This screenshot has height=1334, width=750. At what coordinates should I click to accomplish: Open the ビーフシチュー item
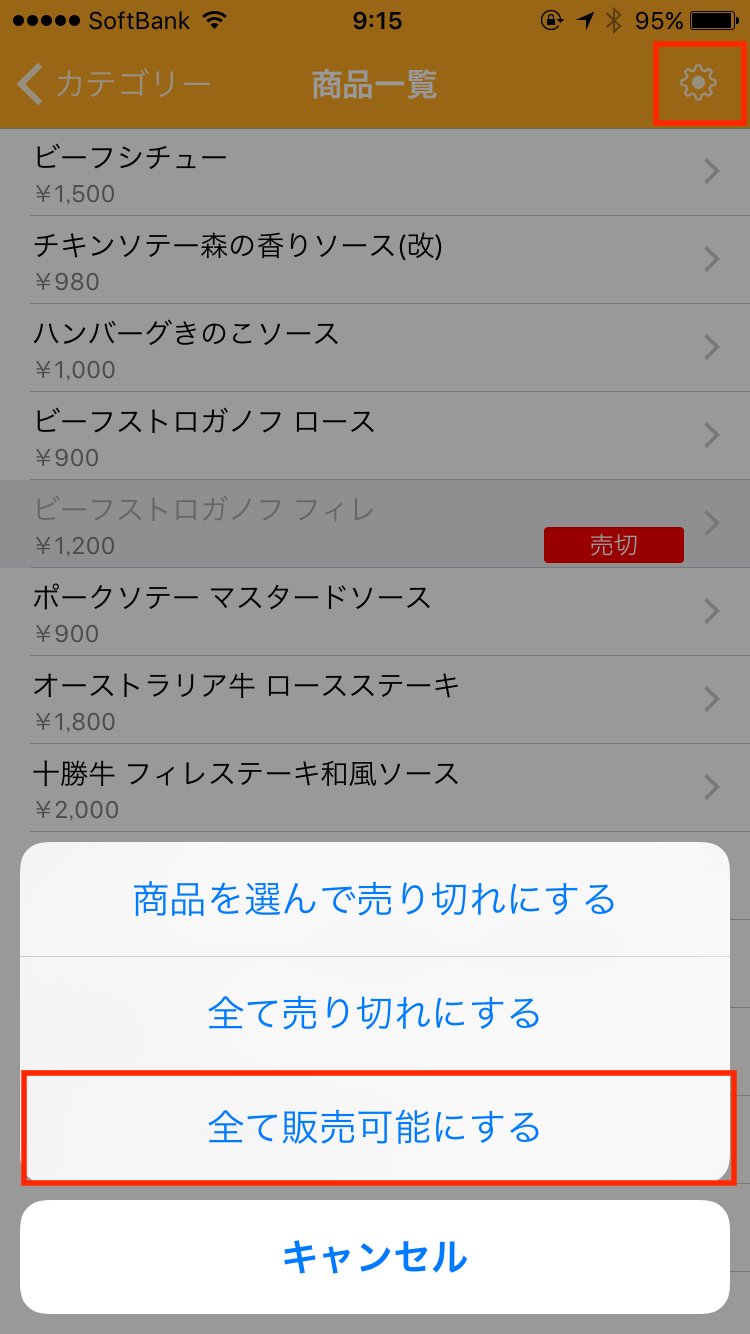[x=375, y=172]
